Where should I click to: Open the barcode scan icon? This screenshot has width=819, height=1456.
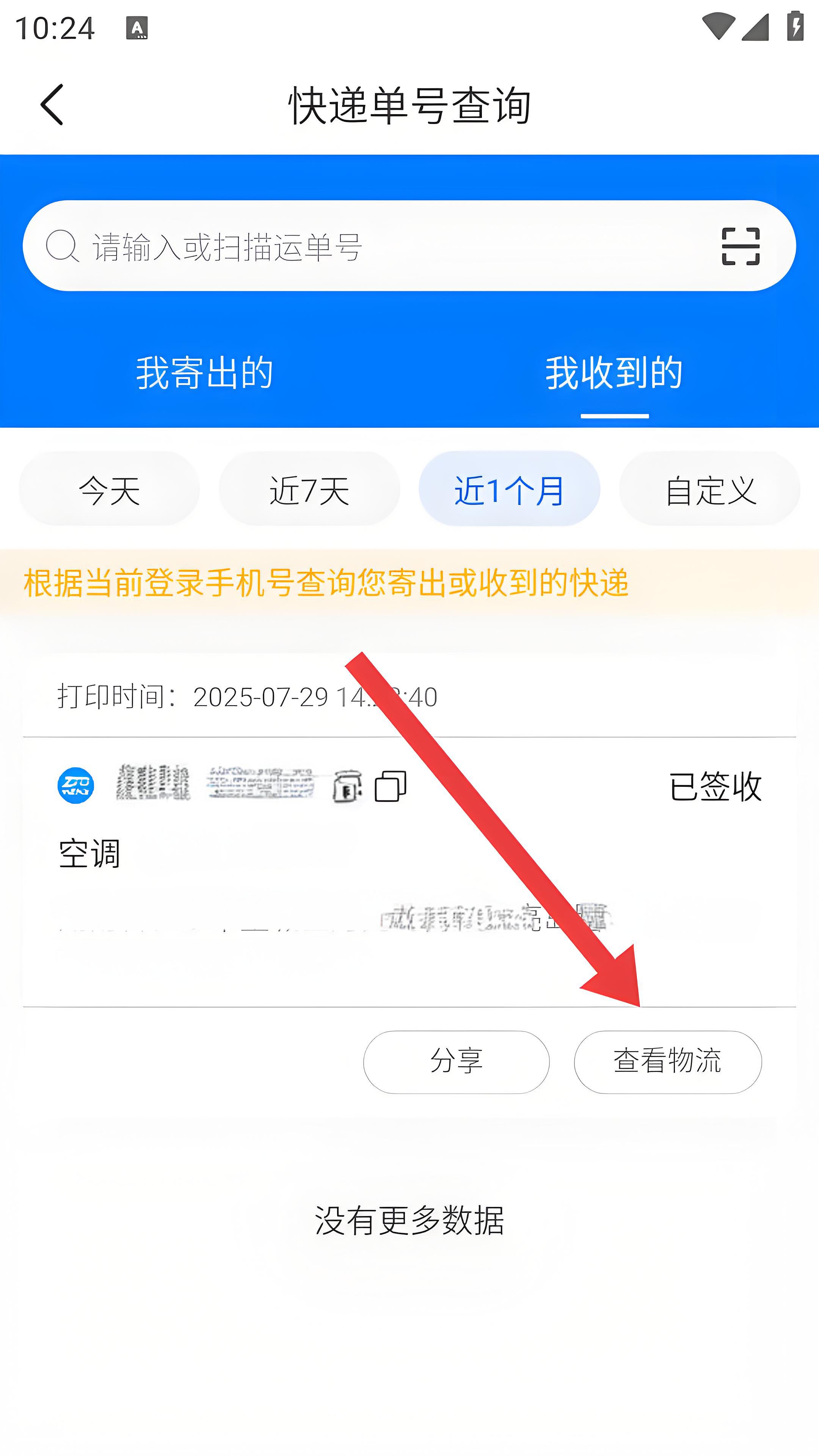(x=741, y=246)
